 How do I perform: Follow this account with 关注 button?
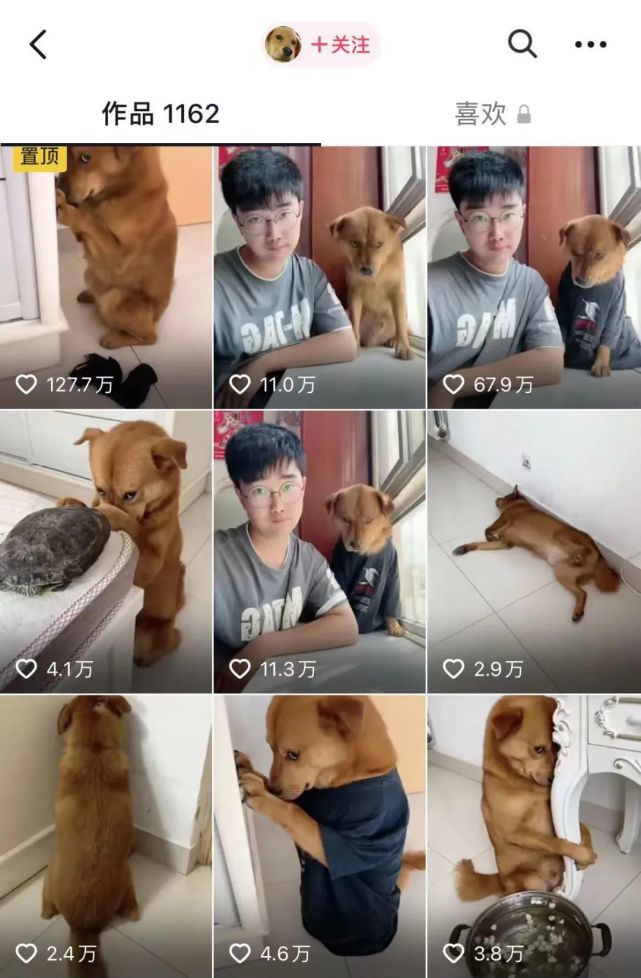tap(339, 45)
